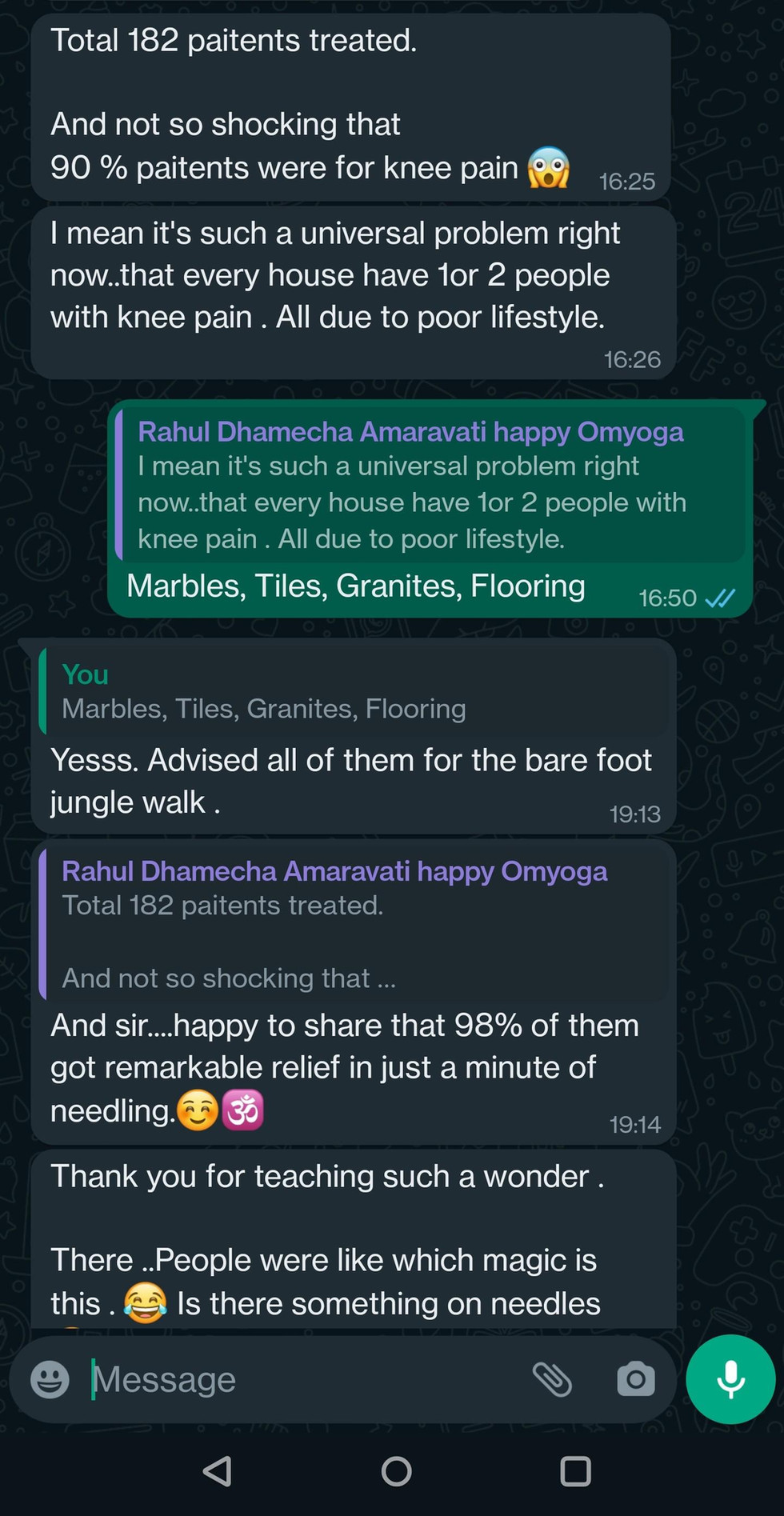Record a voice message with the microphone

[x=730, y=1379]
